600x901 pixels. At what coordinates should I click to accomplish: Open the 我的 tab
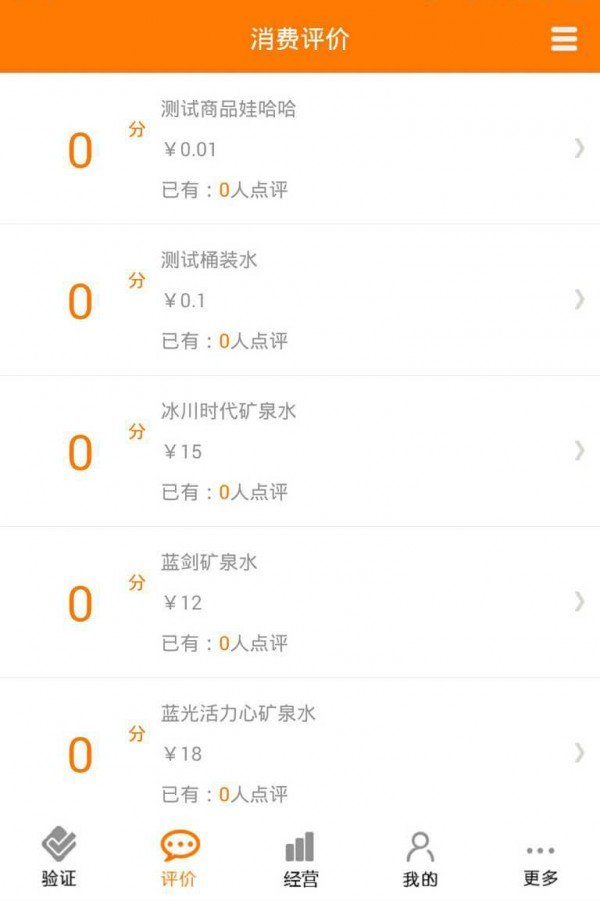[420, 859]
